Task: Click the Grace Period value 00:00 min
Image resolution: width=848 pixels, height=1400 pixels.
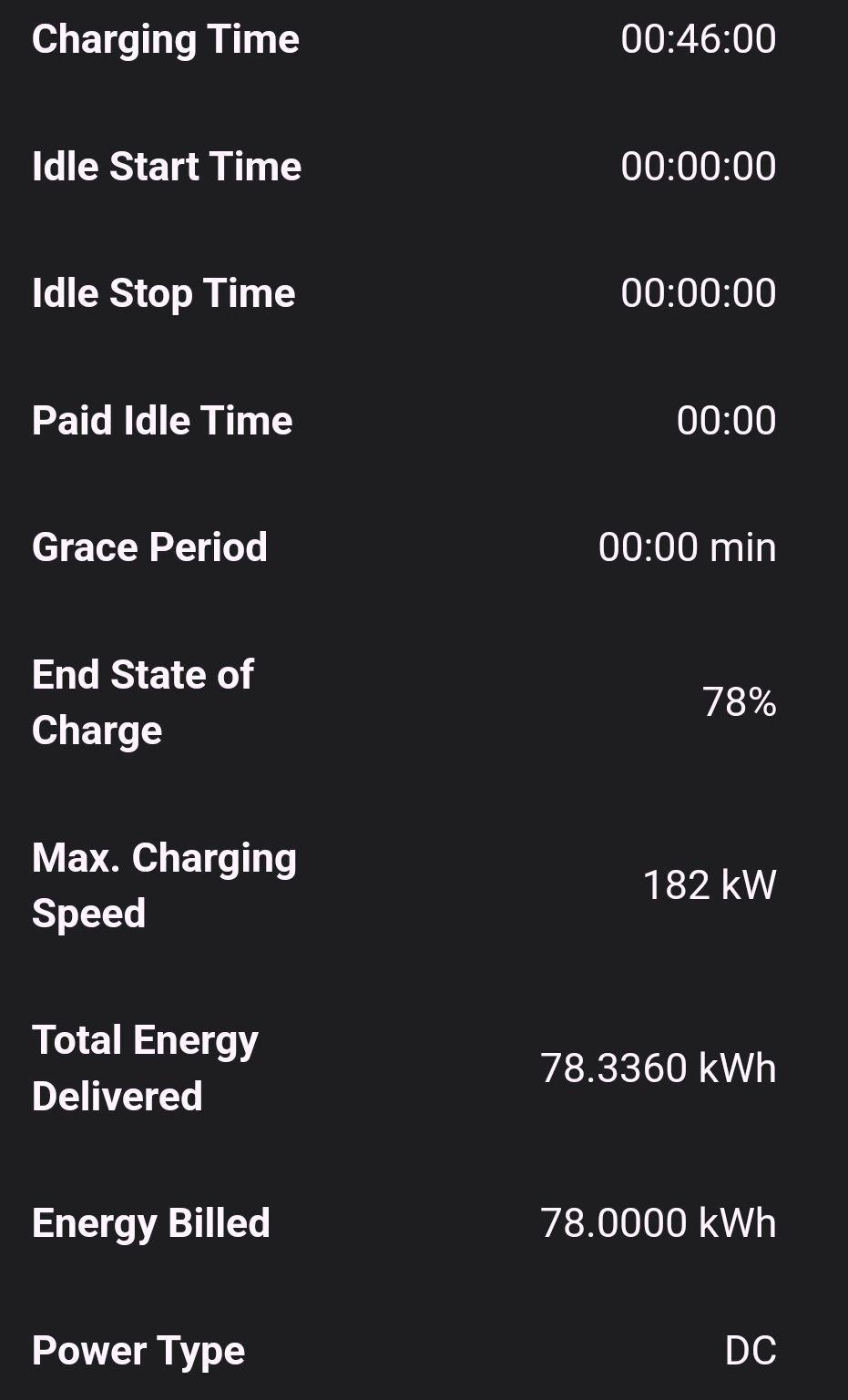Action: (688, 546)
